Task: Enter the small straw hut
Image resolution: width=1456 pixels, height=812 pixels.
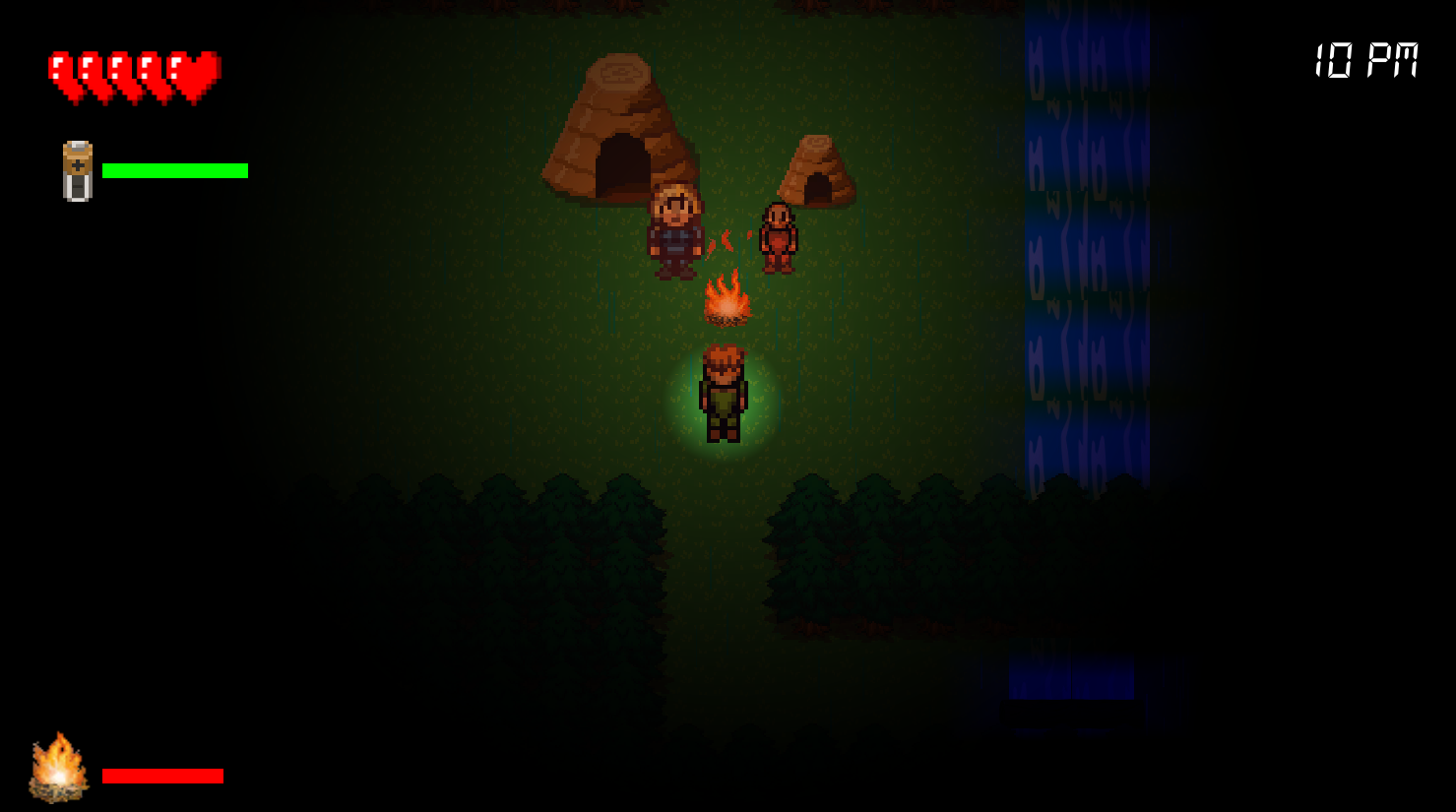Action: pos(817,187)
